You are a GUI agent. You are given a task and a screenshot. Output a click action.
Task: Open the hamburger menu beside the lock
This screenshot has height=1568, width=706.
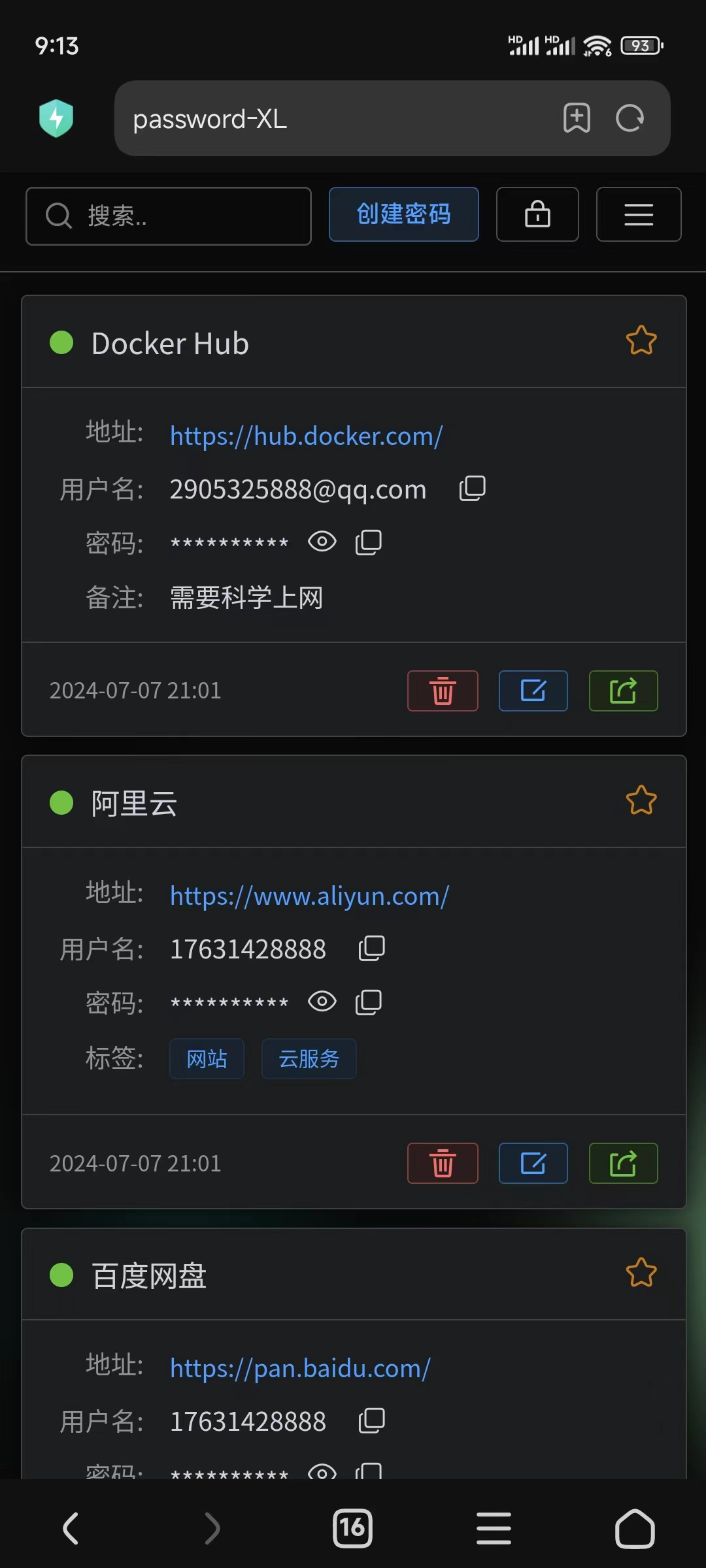click(x=639, y=214)
